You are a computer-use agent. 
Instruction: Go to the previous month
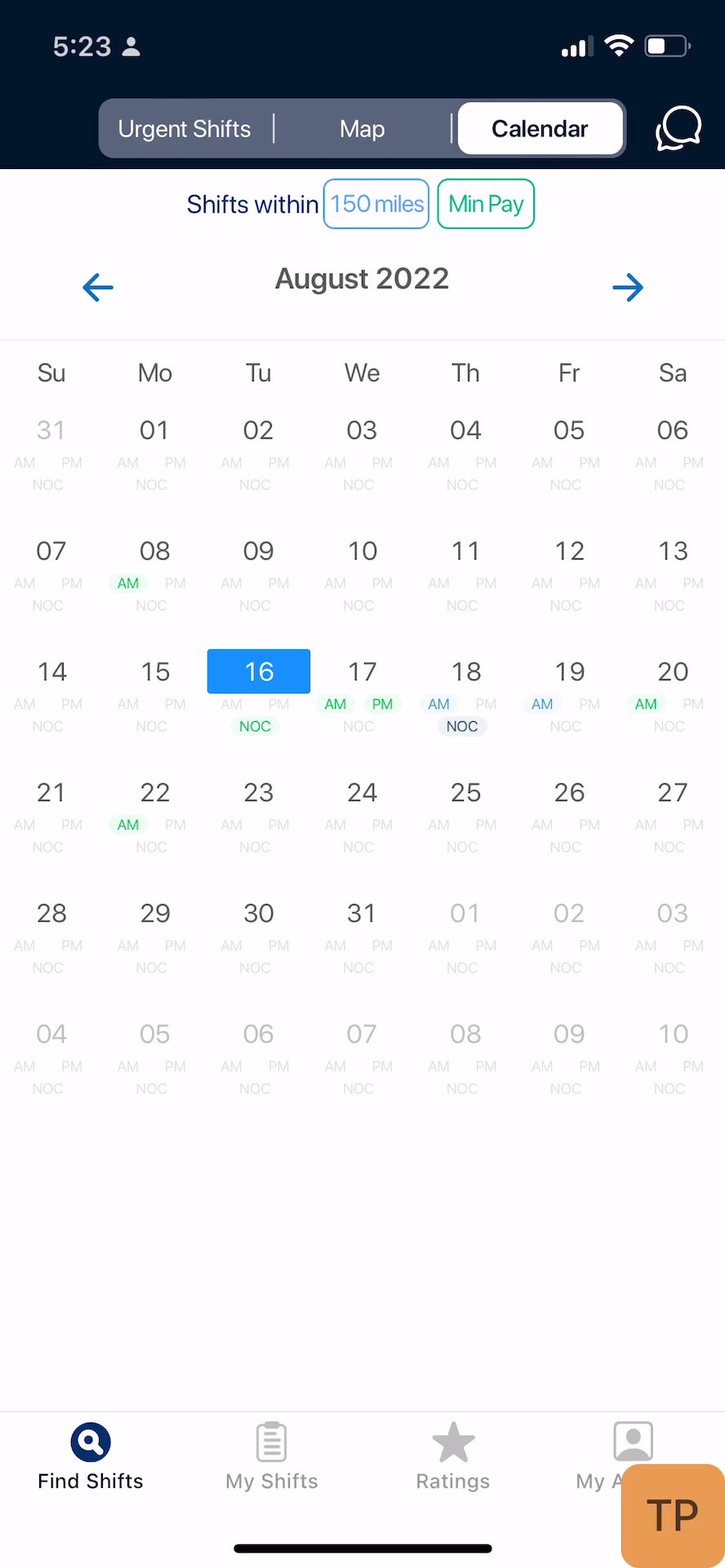point(98,287)
